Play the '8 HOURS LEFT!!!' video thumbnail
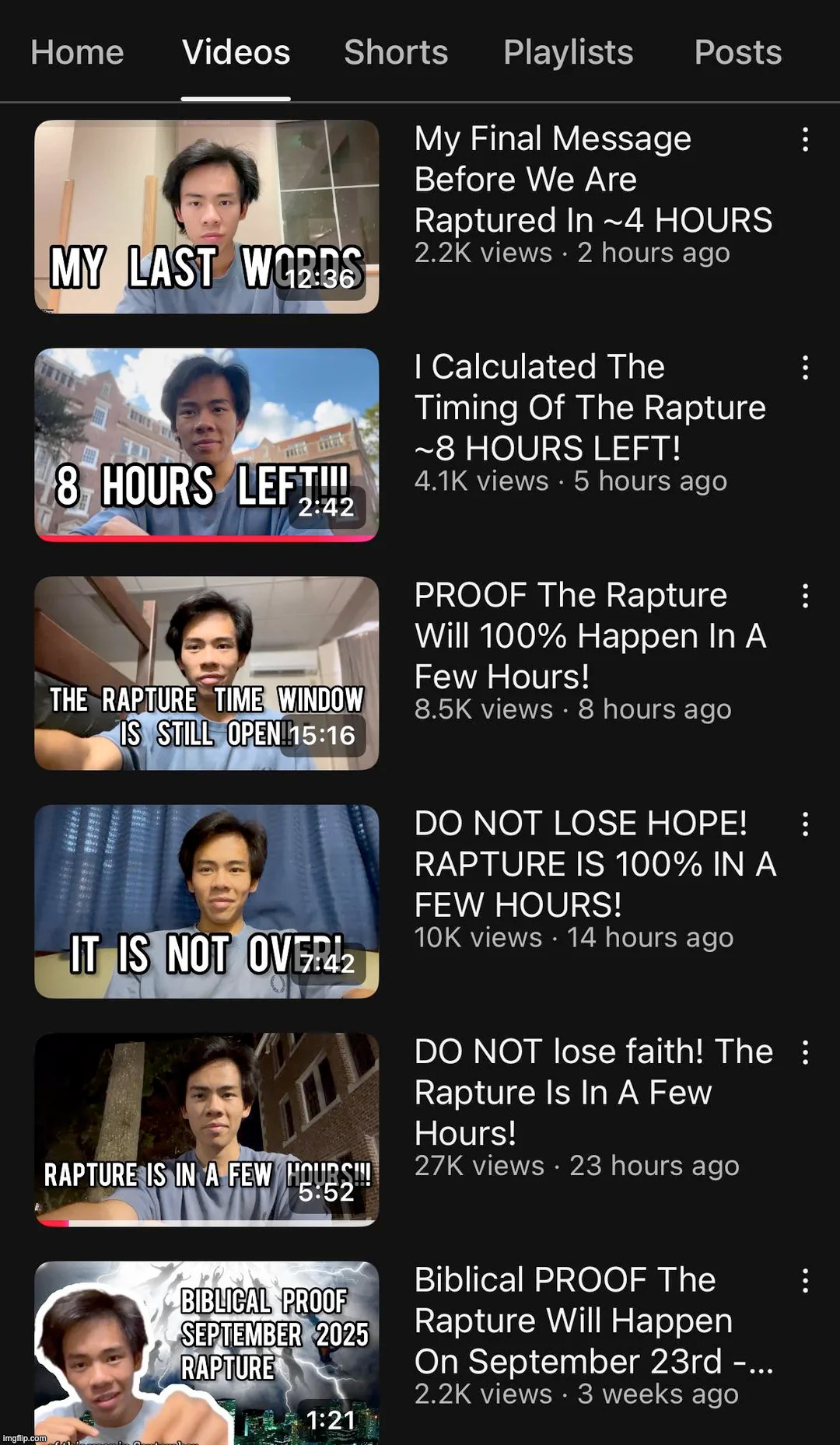This screenshot has height=1445, width=840. (206, 444)
